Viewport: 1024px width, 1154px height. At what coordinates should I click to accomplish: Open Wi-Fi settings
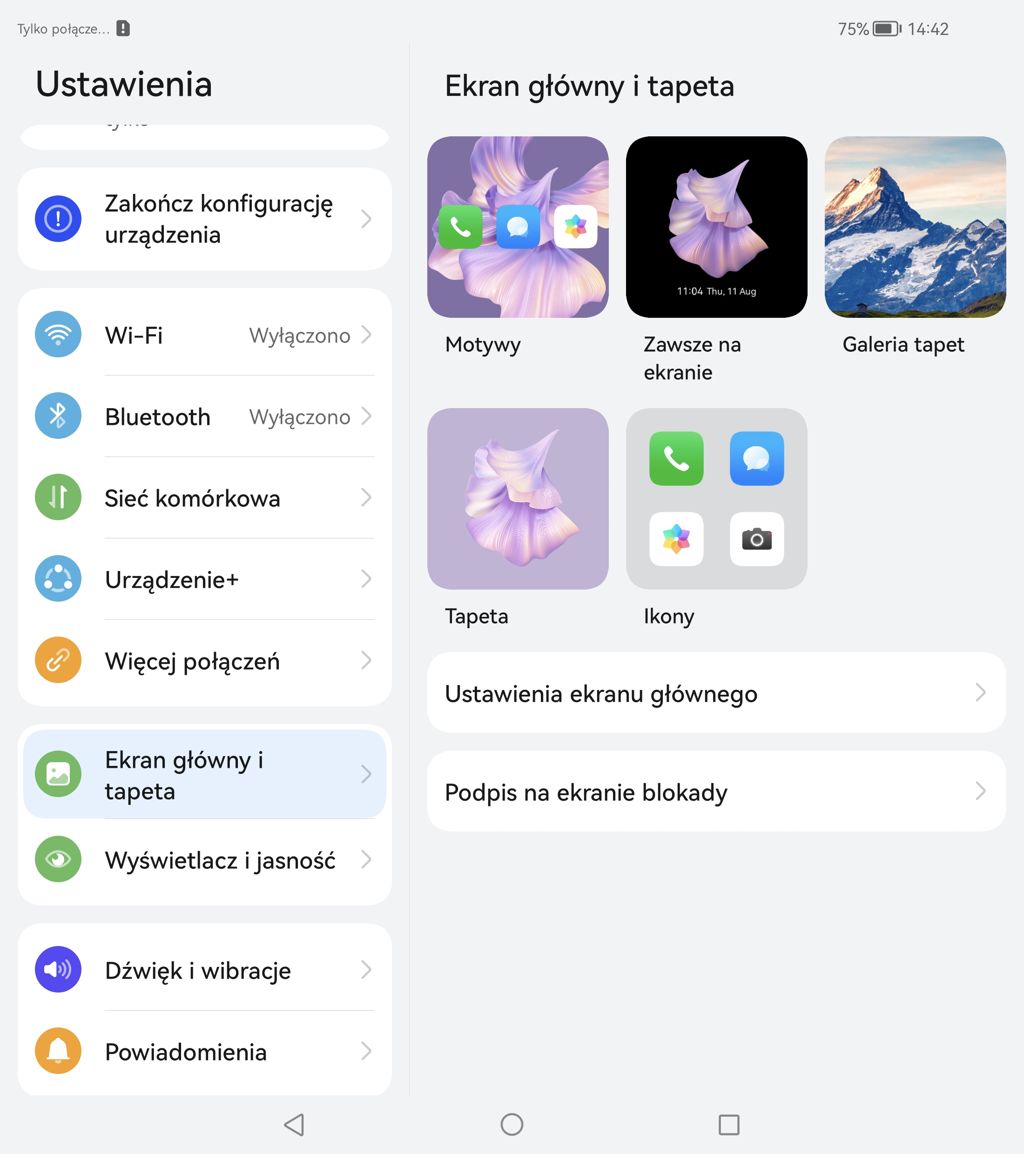(204, 335)
